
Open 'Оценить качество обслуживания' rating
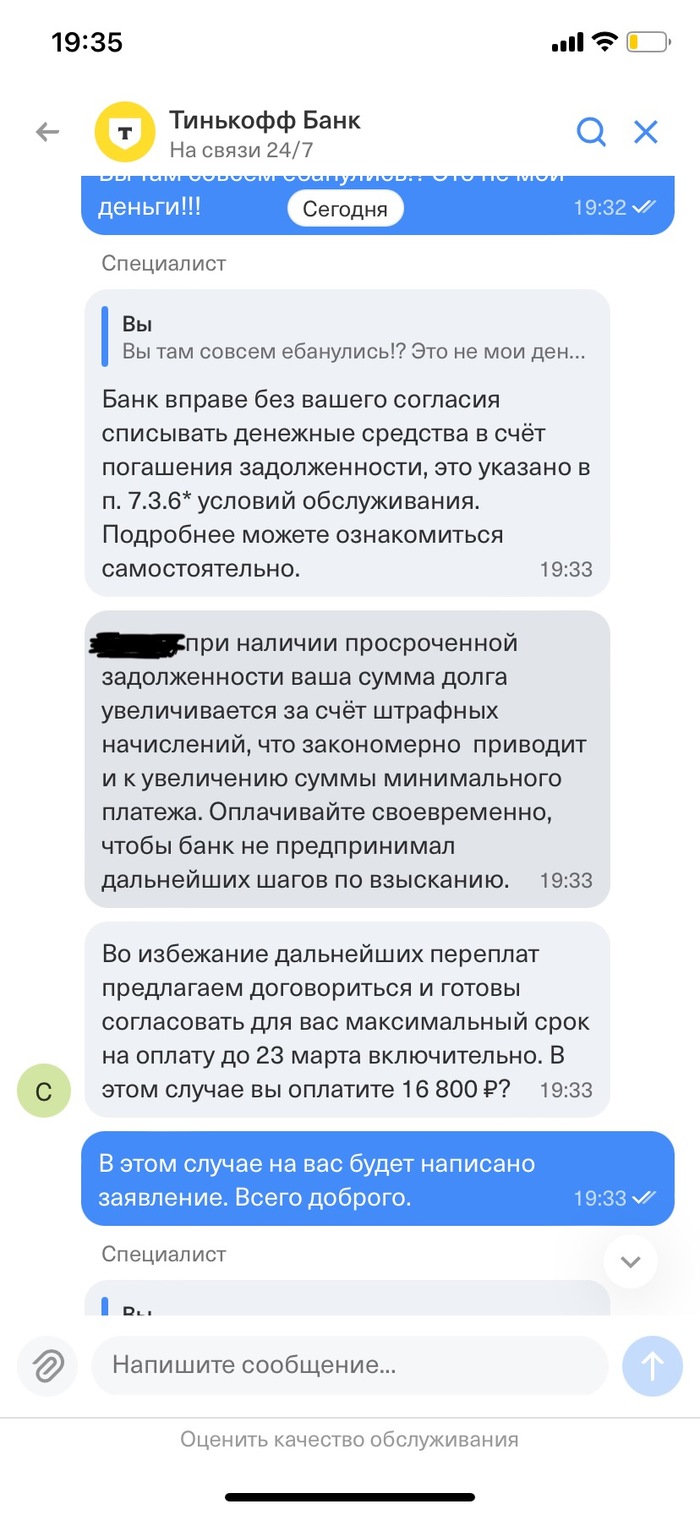[x=349, y=1440]
